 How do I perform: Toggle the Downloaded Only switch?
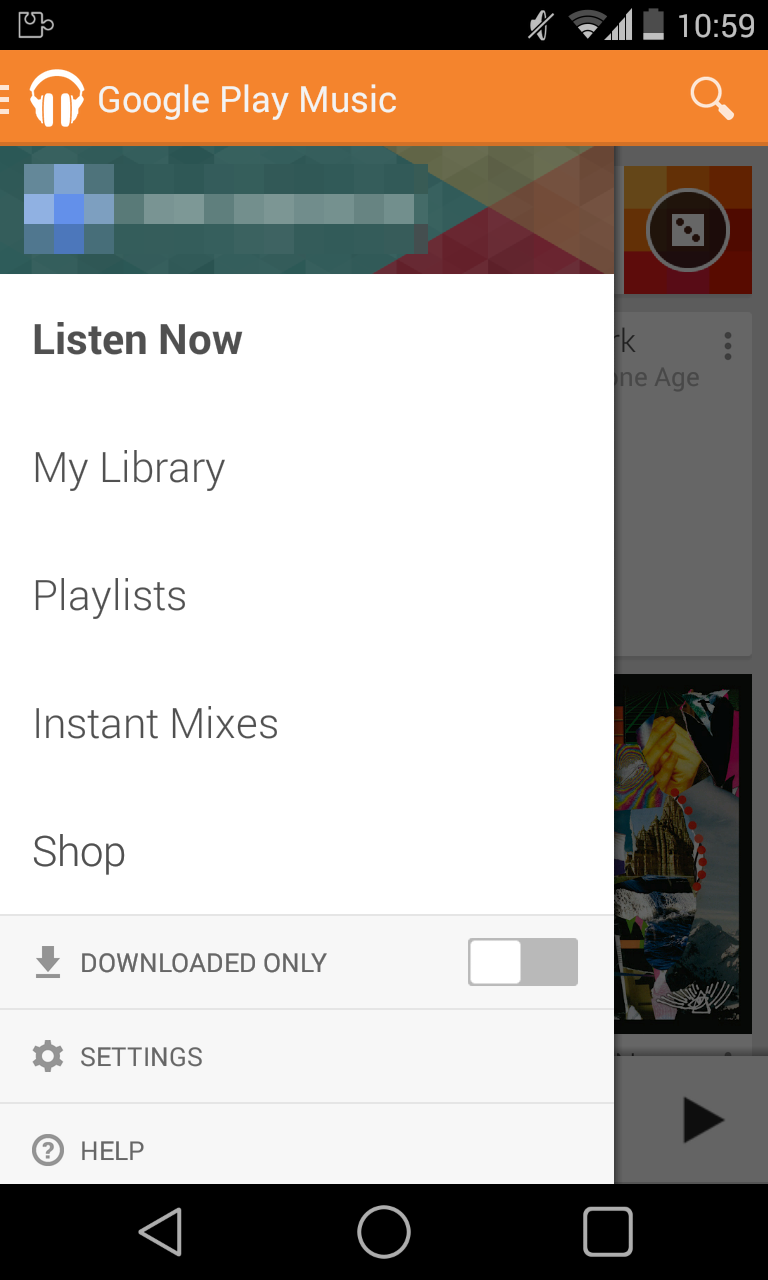[522, 962]
